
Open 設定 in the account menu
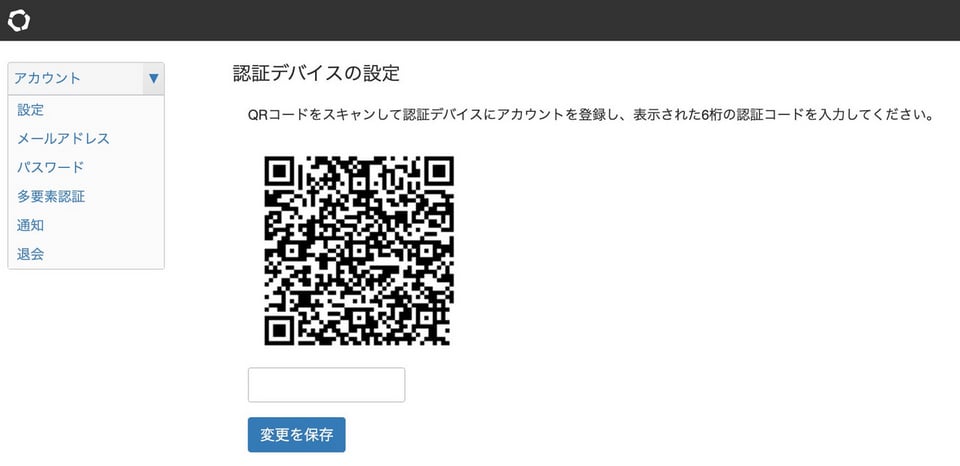(30, 109)
